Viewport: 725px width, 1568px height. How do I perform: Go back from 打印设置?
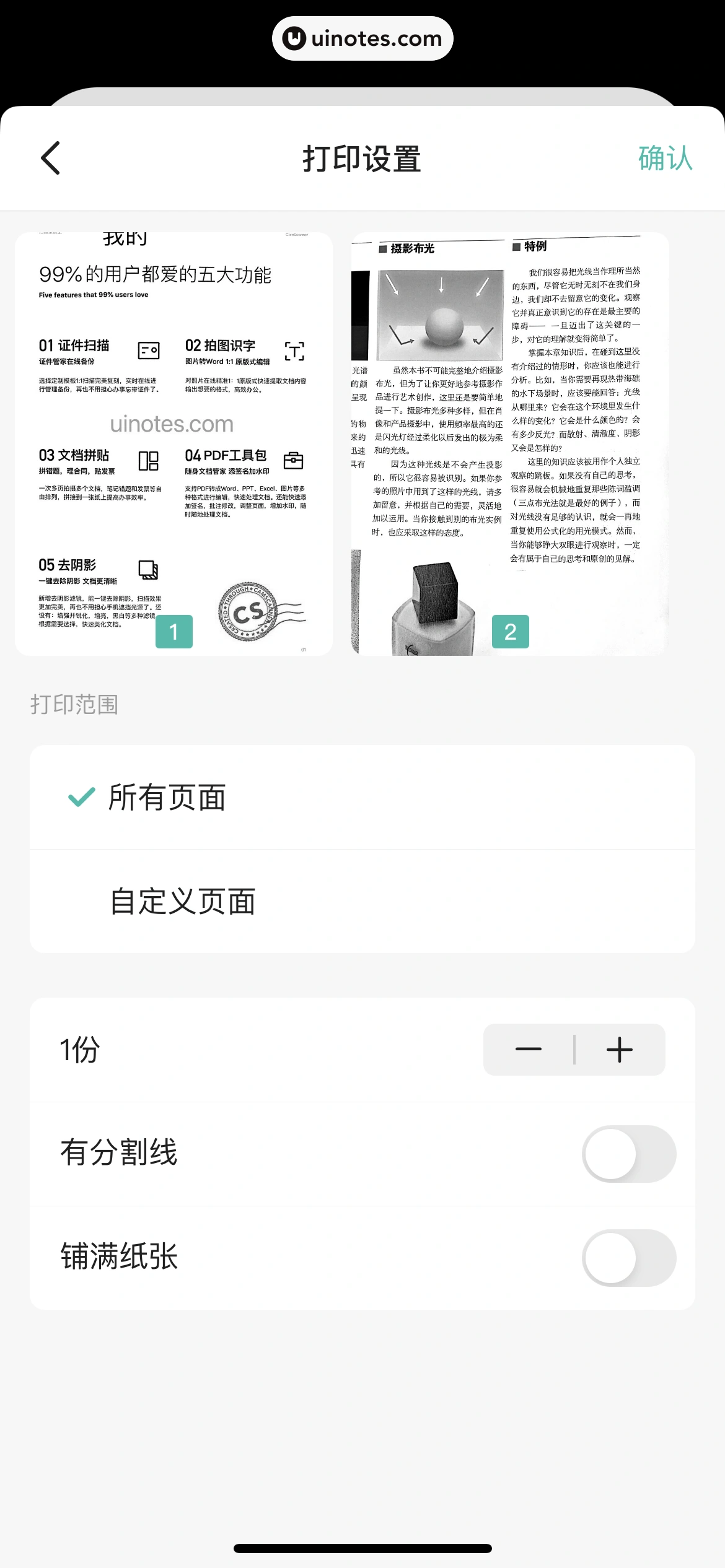pyautogui.click(x=51, y=158)
